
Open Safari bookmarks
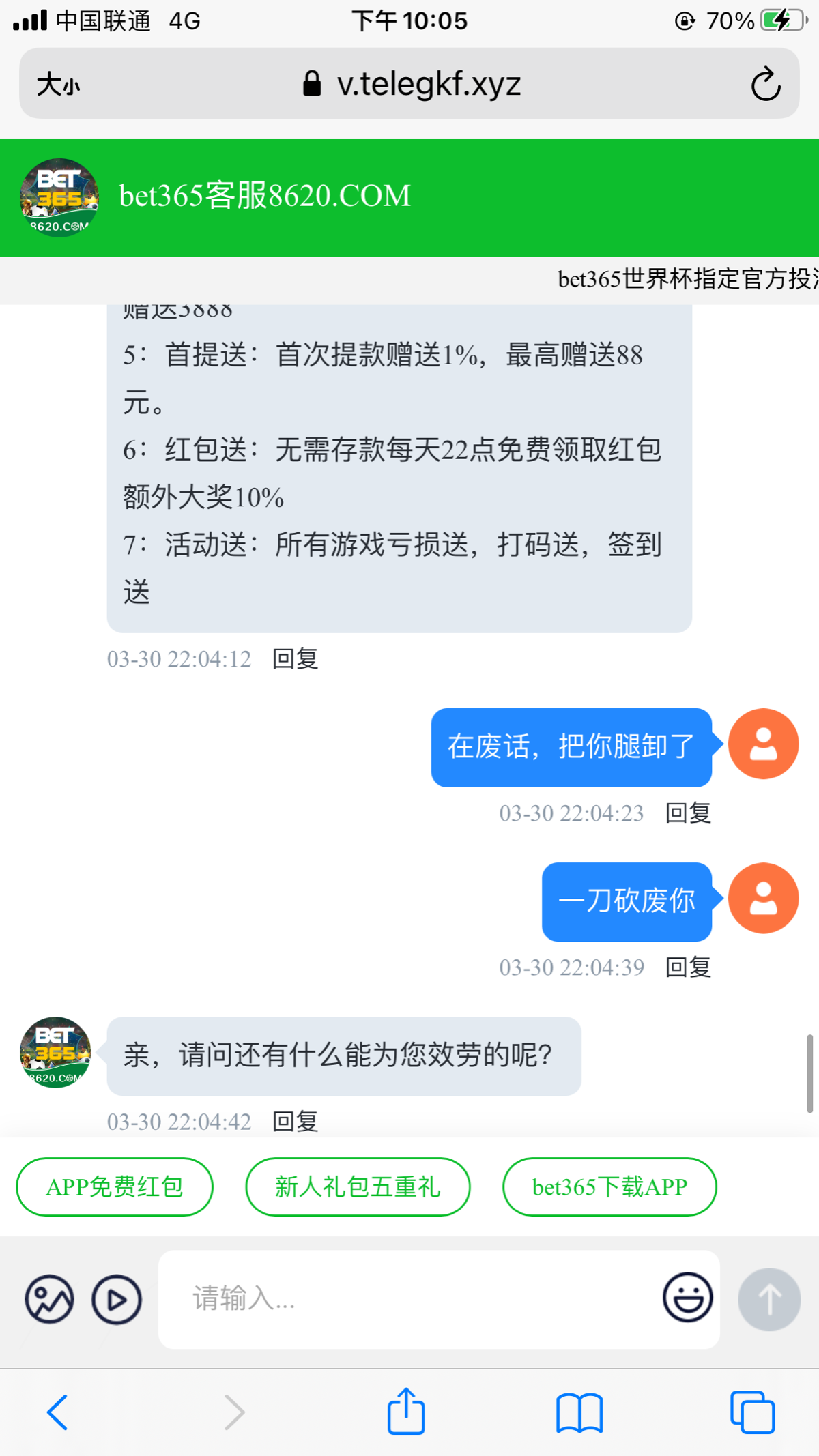(x=579, y=1412)
